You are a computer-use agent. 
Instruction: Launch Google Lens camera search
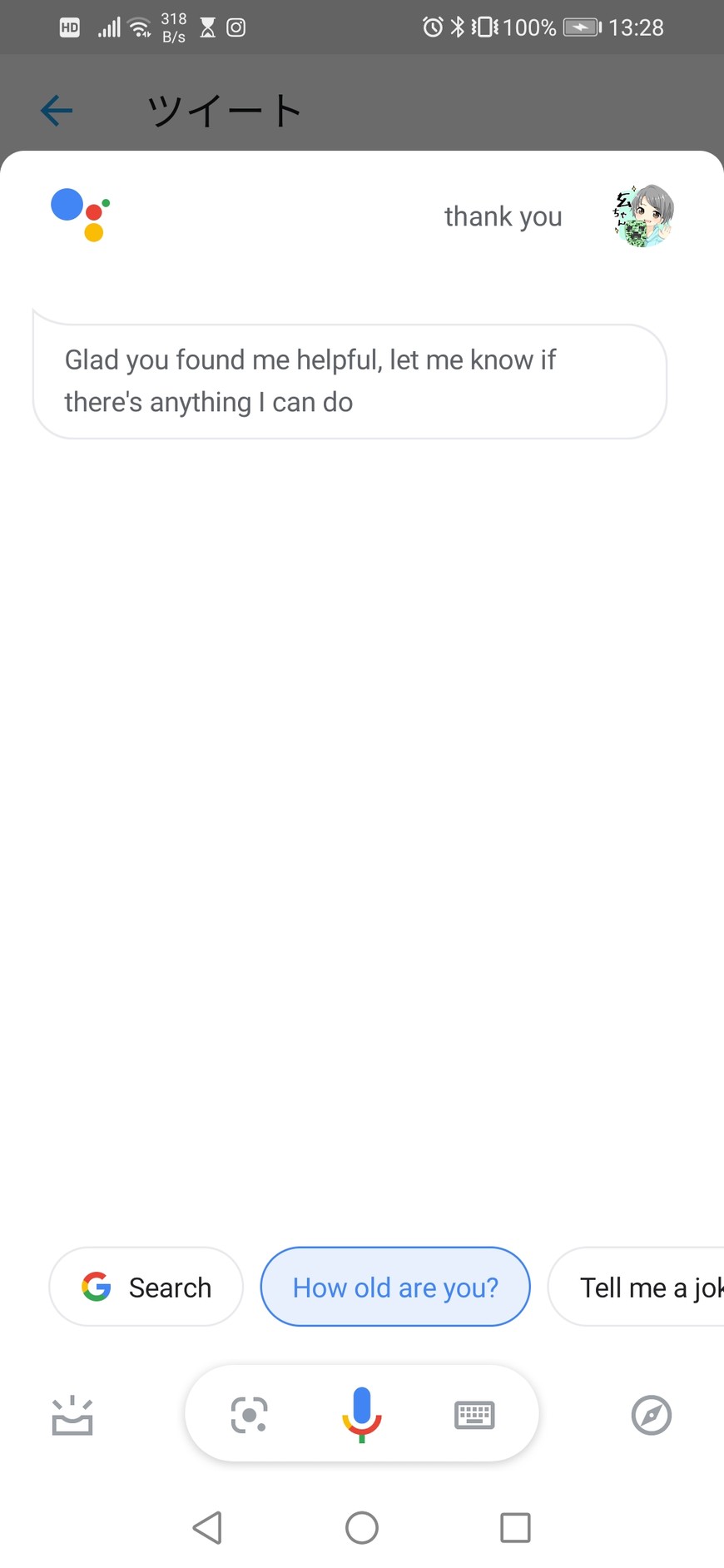[249, 1415]
